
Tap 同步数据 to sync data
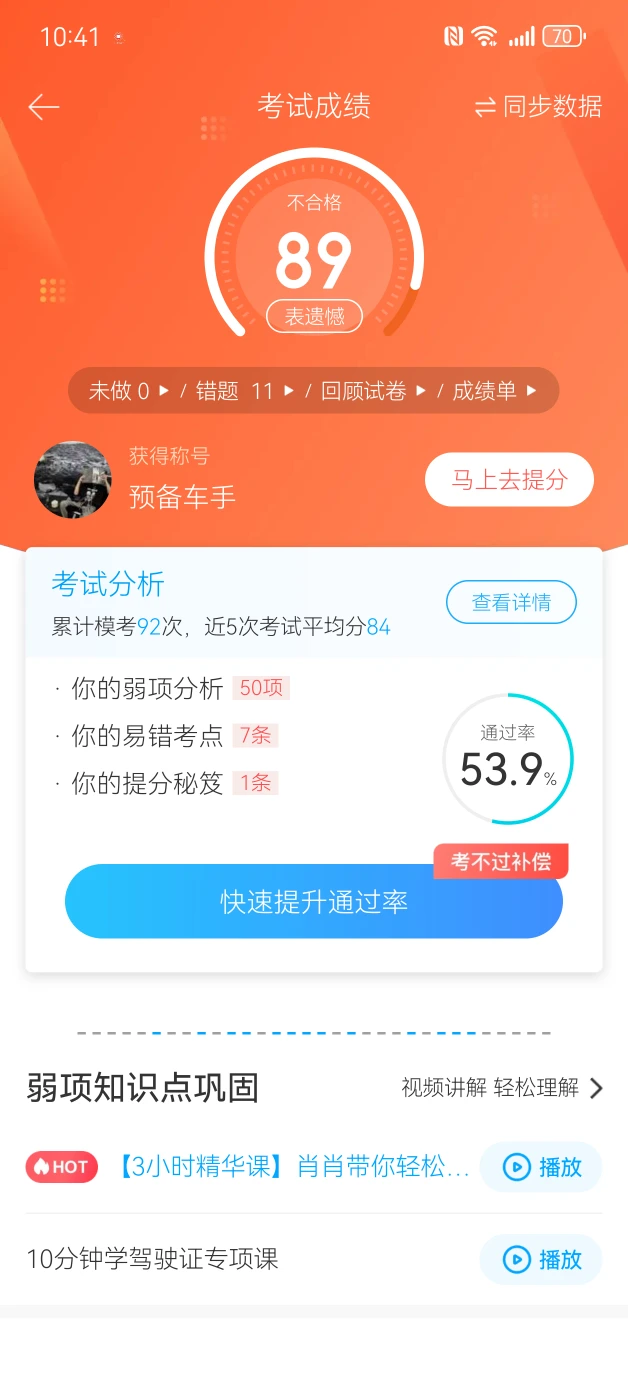[538, 107]
